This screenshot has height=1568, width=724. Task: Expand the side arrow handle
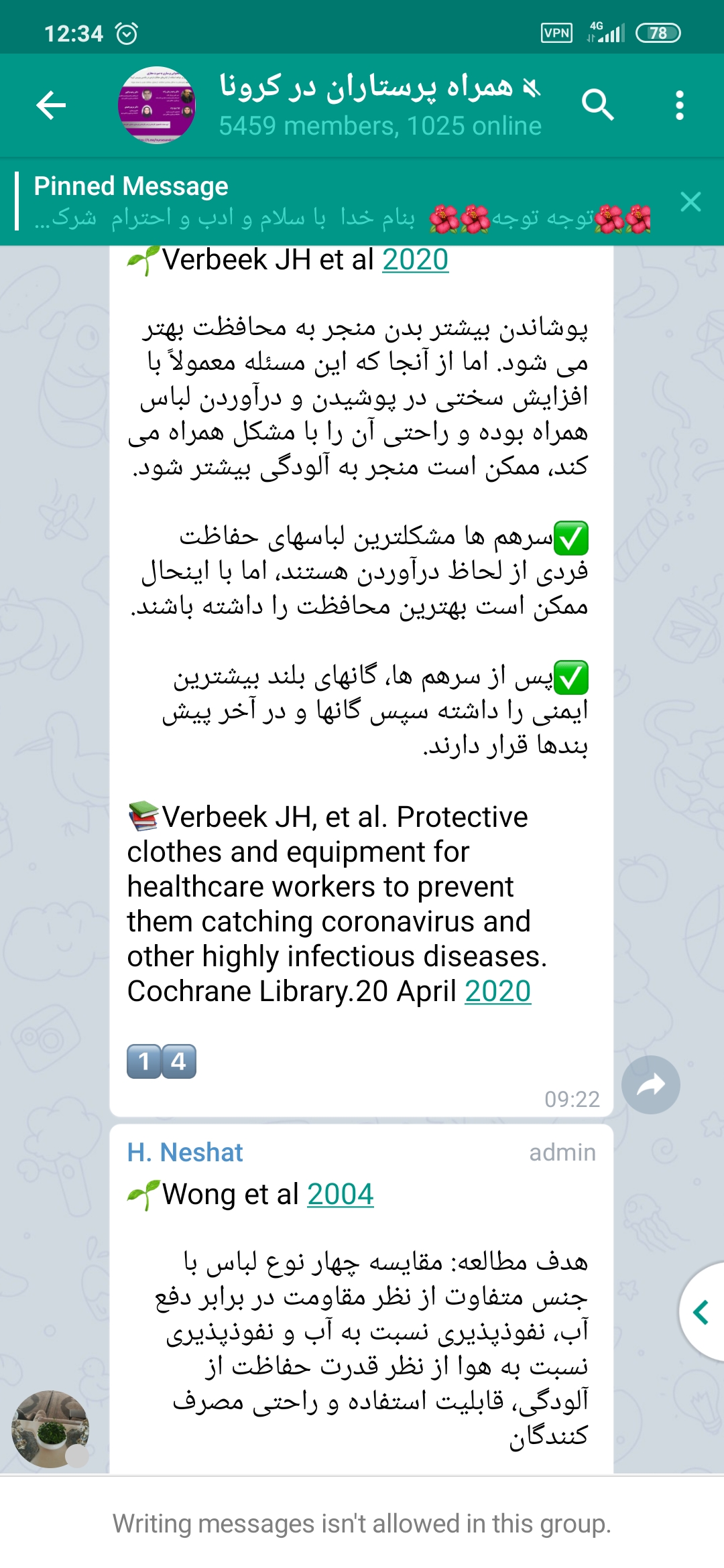(702, 1313)
